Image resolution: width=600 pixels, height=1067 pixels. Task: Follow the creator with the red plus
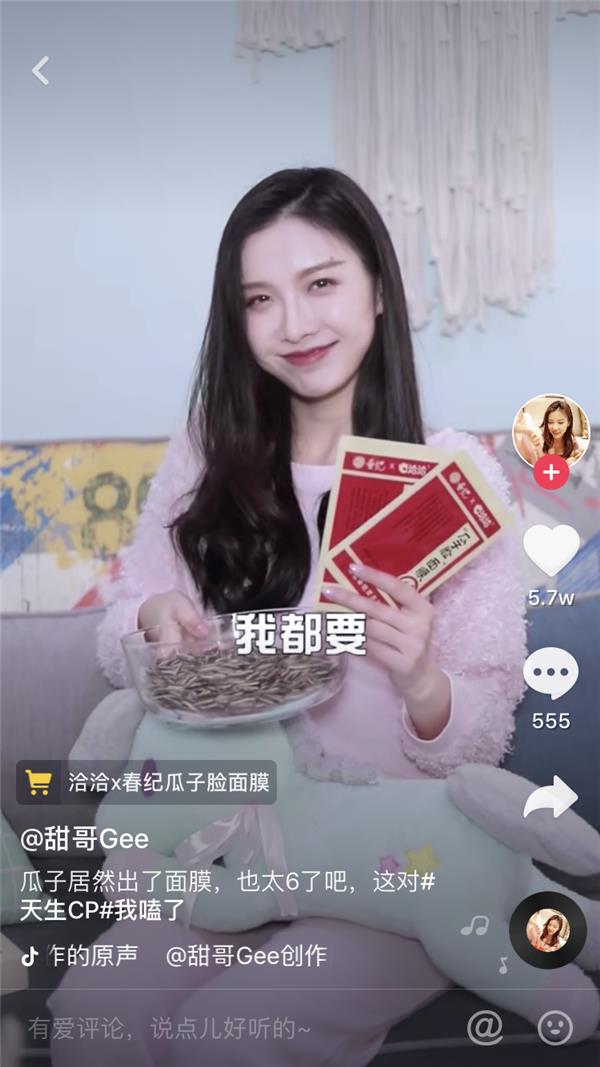(x=550, y=471)
